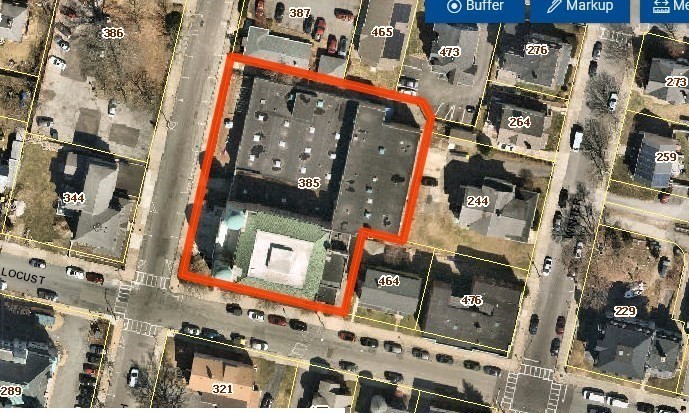This screenshot has height=413, width=689.
Task: Open the Buffer tool
Action: [x=476, y=8]
